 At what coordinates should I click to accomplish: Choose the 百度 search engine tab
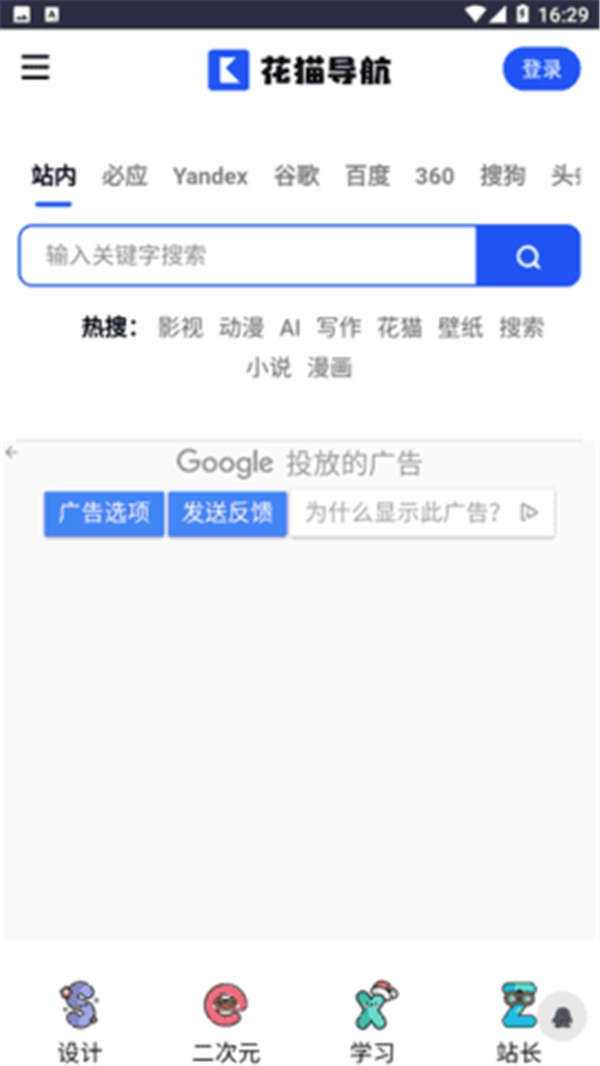[367, 177]
